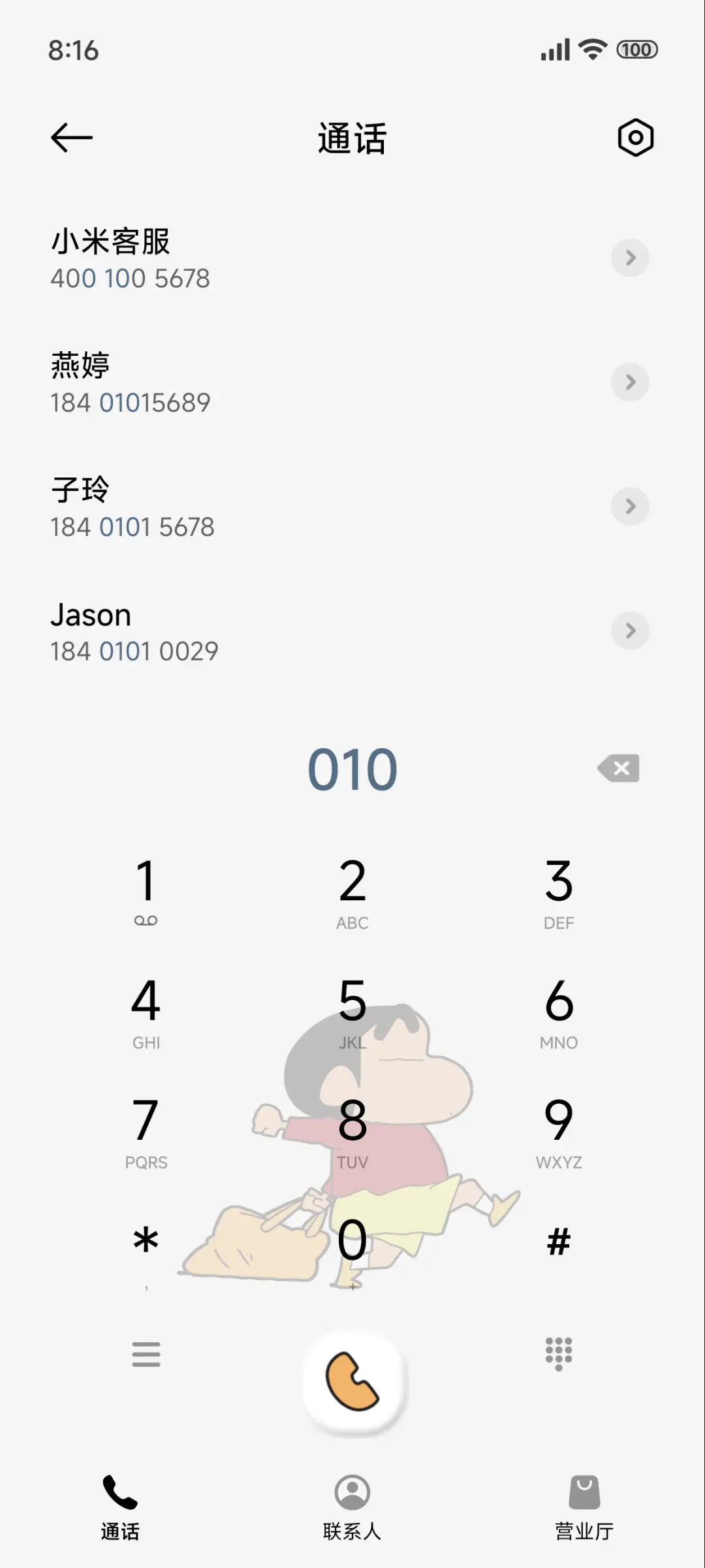
Task: Expand details for 小米客服 call record
Action: pyautogui.click(x=630, y=259)
